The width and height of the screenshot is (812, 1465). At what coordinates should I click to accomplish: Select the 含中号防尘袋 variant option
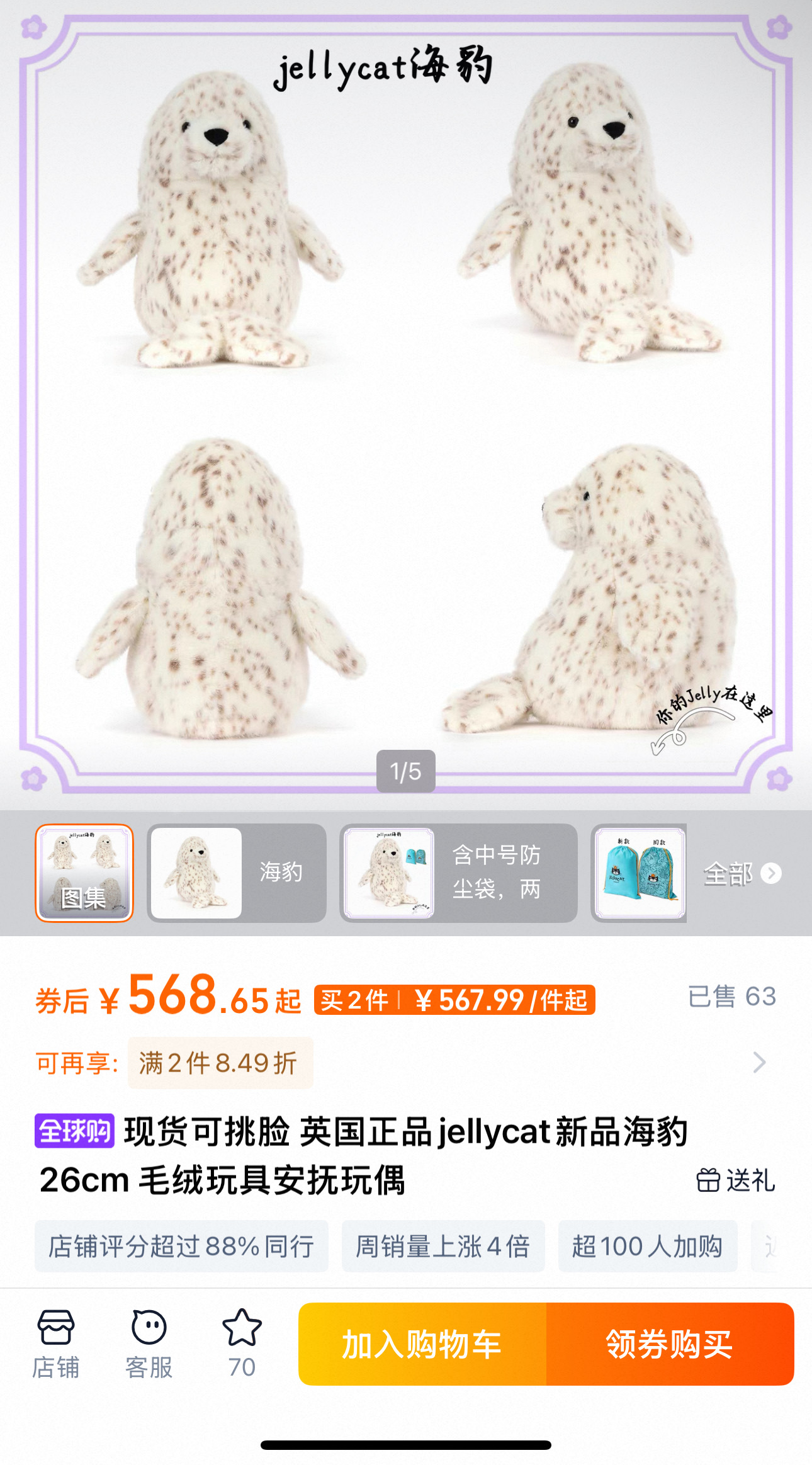pos(458,873)
